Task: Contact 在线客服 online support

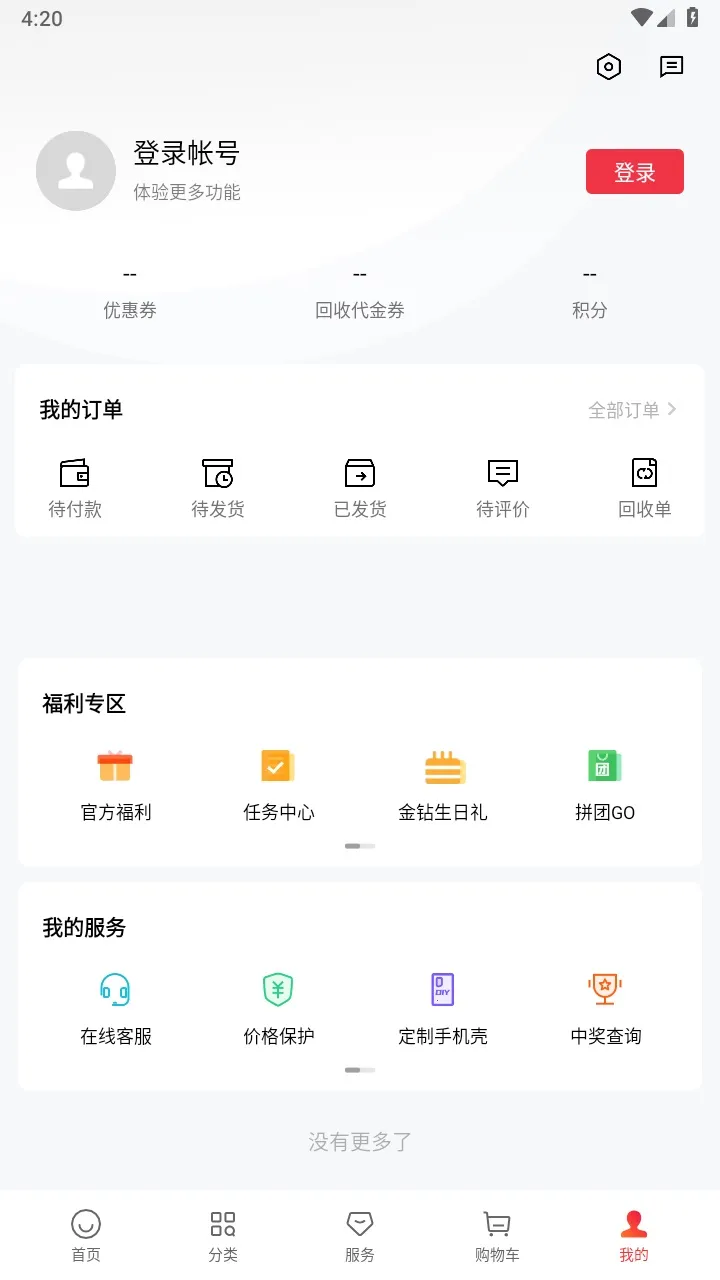Action: coord(115,1008)
